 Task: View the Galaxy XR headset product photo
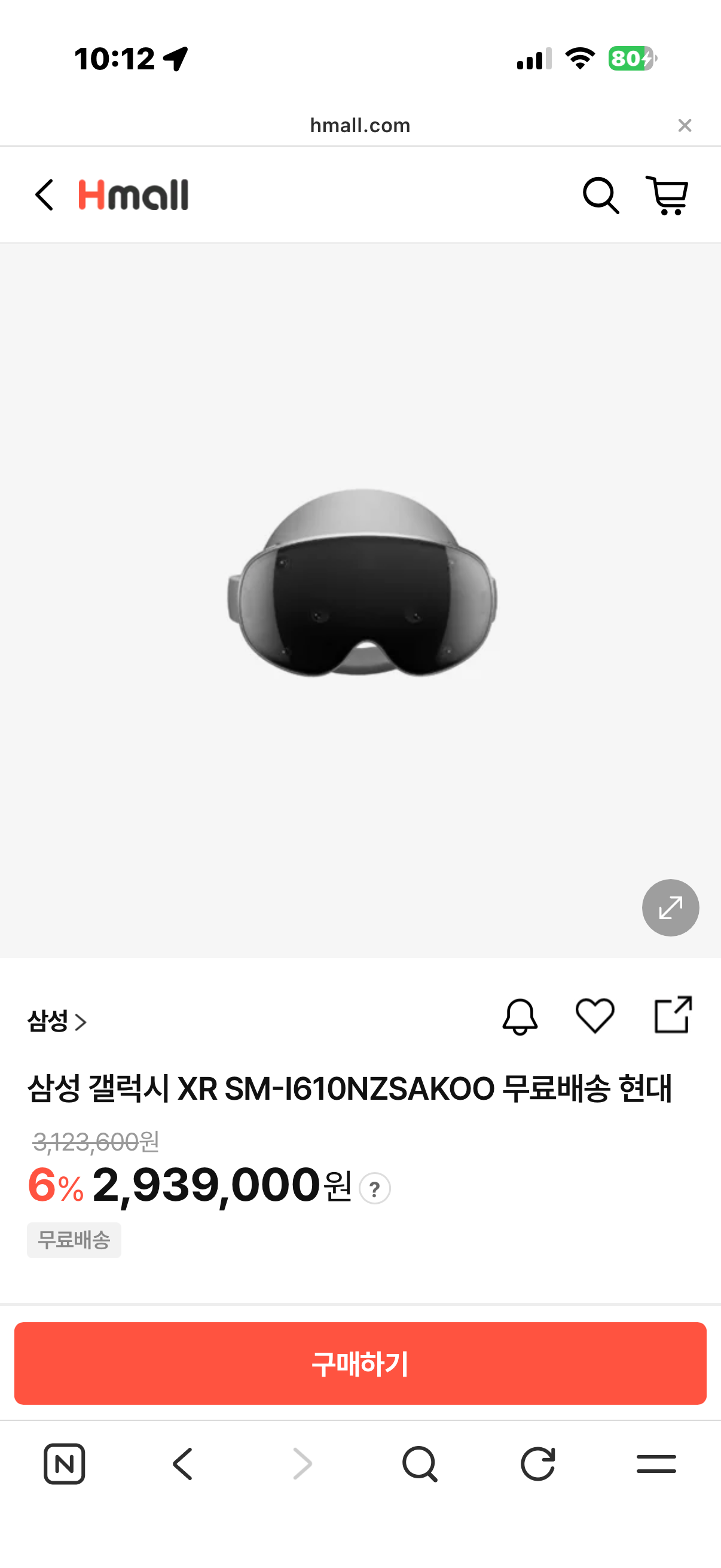click(x=362, y=583)
